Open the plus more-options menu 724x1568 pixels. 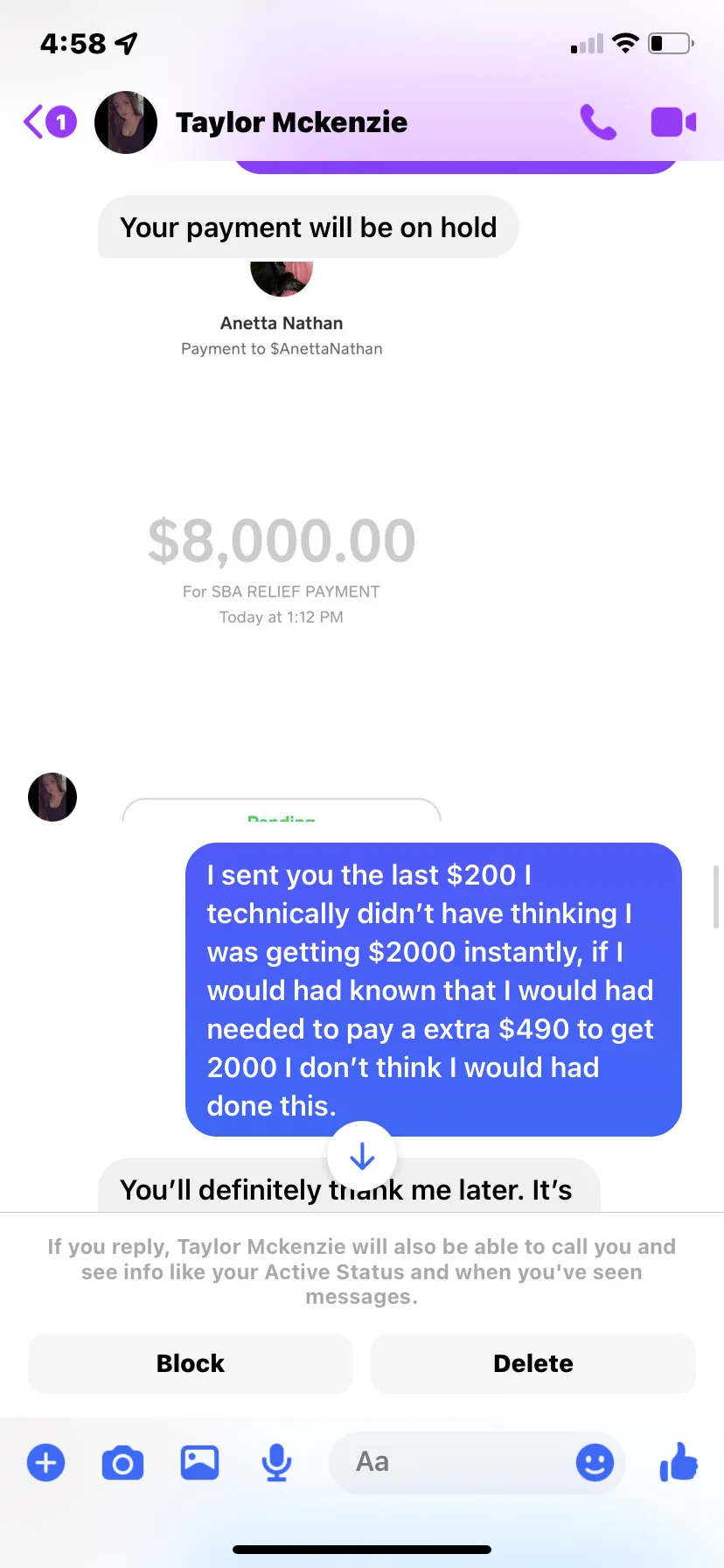(x=46, y=1462)
